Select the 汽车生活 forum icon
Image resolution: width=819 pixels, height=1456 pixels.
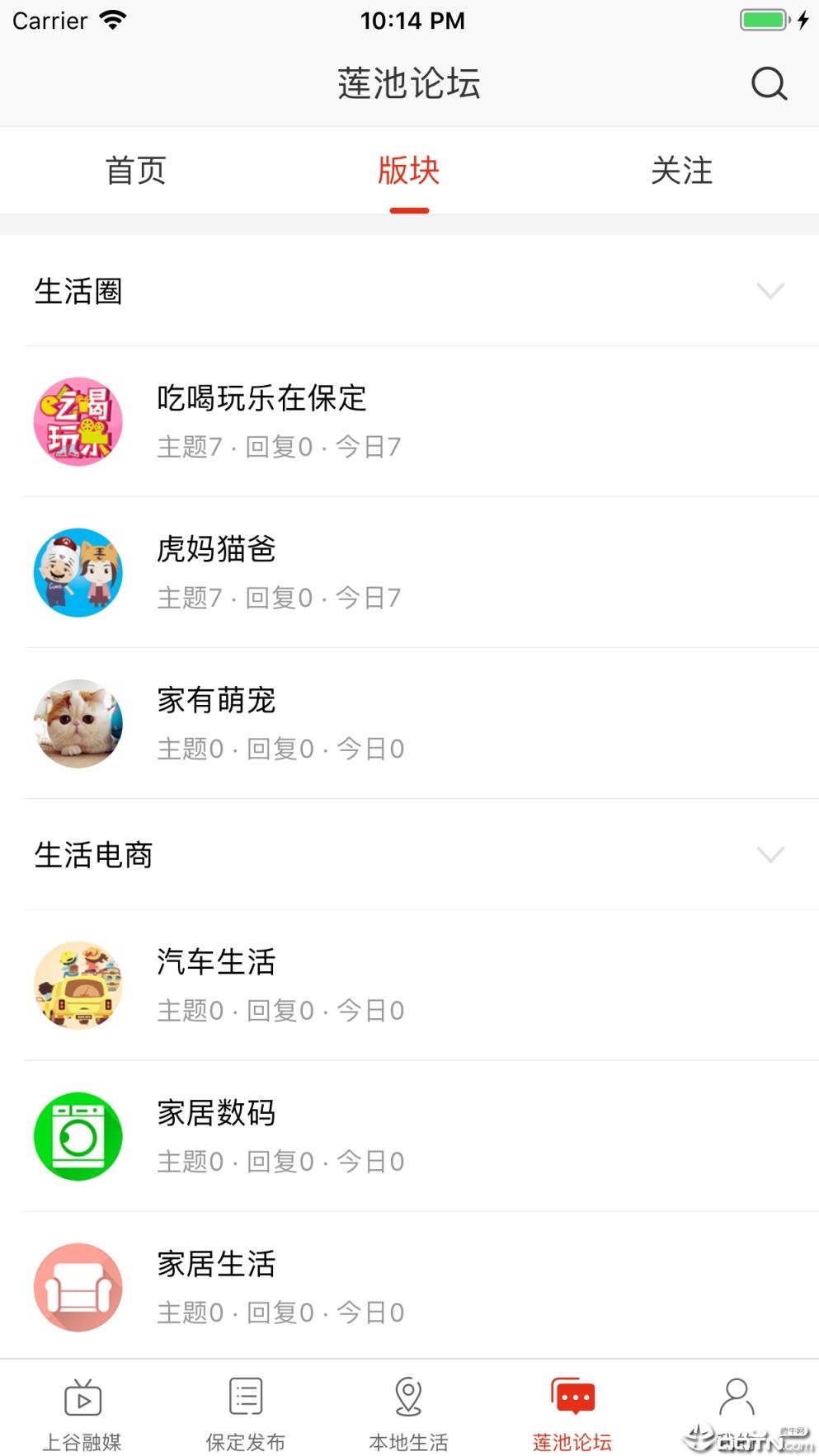pyautogui.click(x=78, y=985)
